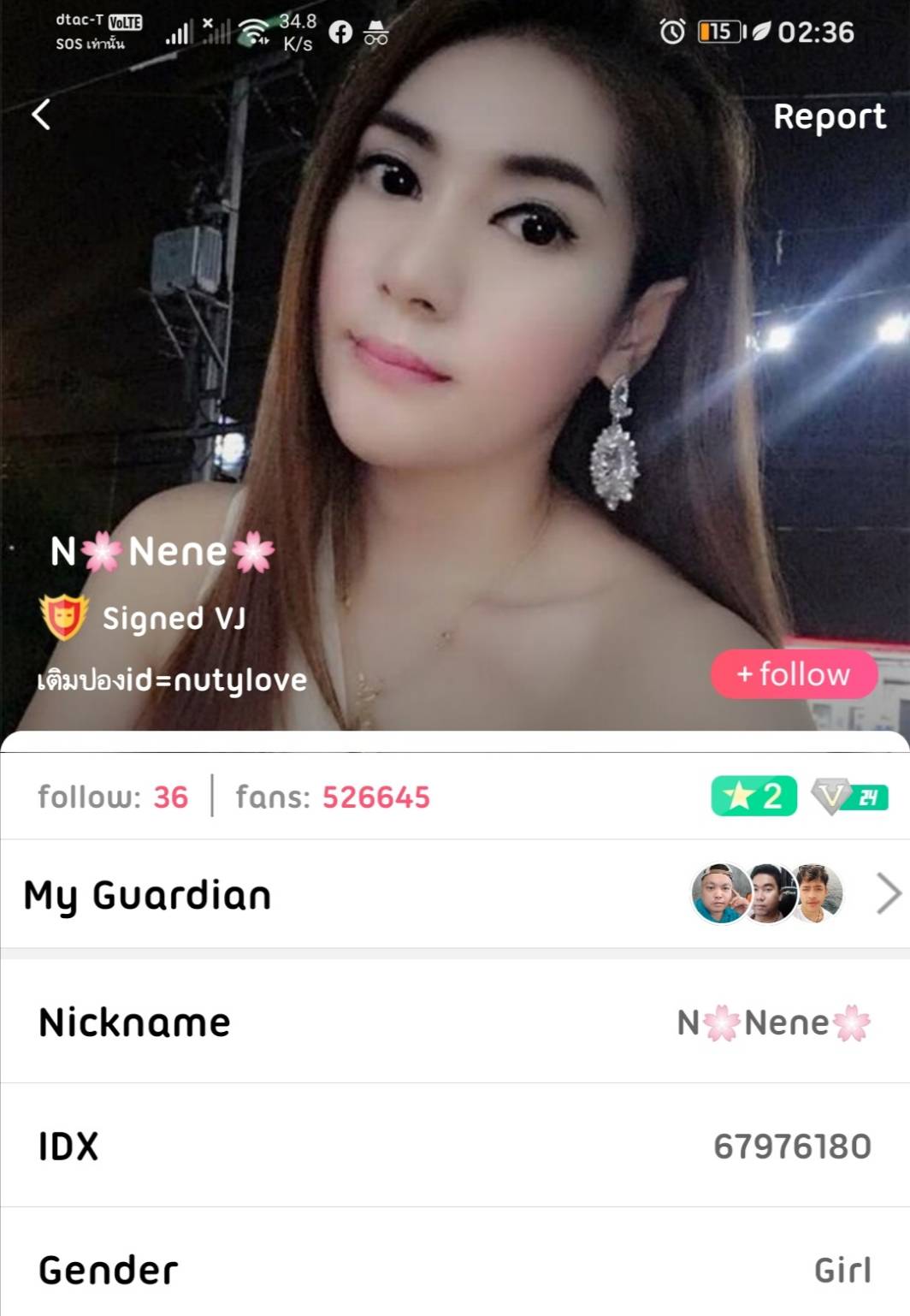Open the fans count list
The width and height of the screenshot is (910, 1316).
(333, 797)
